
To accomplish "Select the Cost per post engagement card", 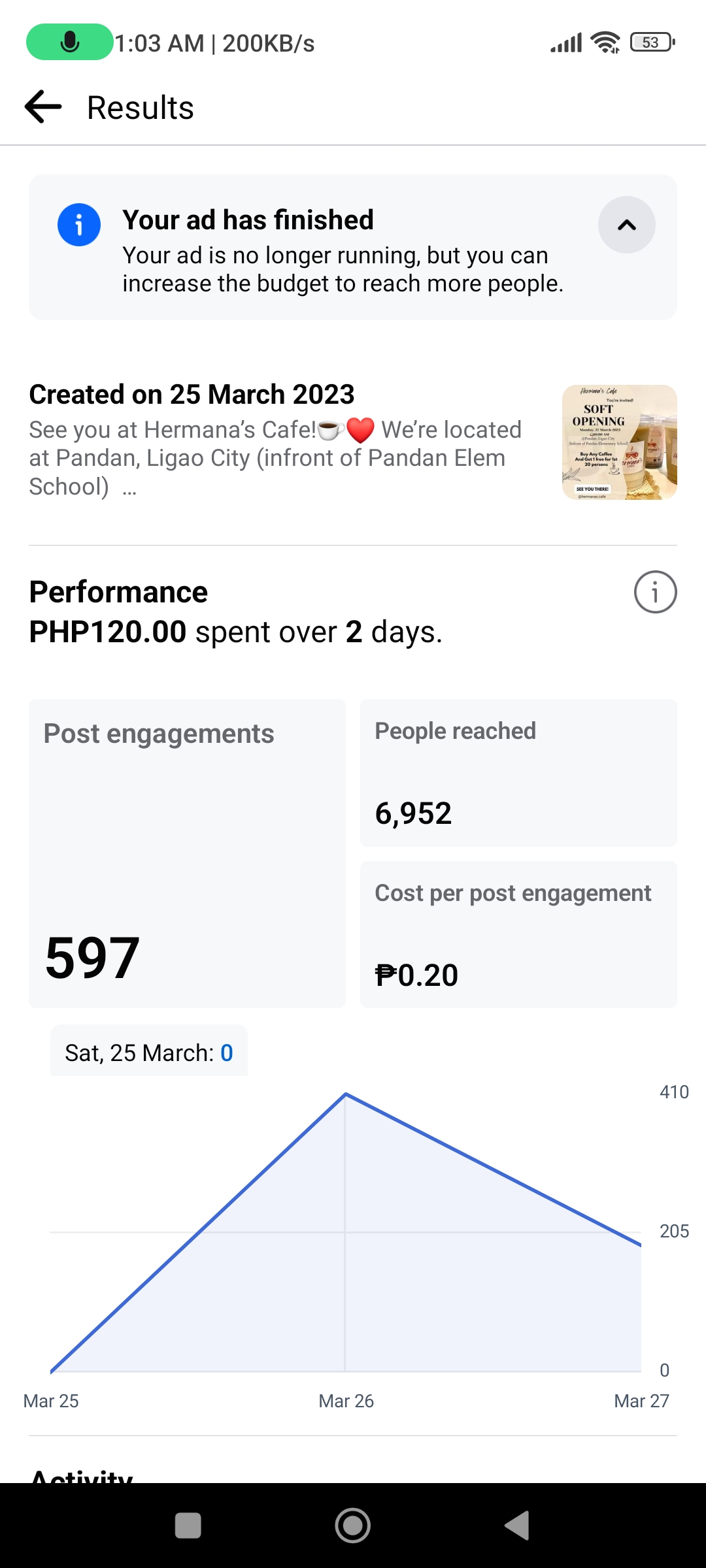I will coord(518,934).
